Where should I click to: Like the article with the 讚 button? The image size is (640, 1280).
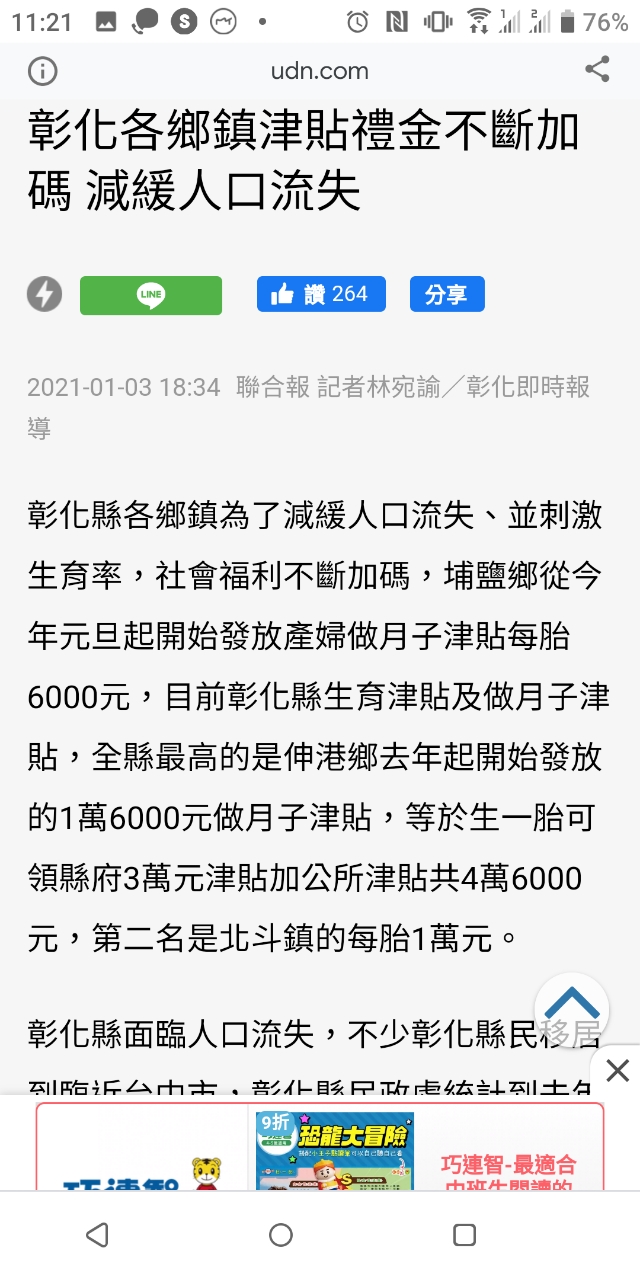[x=321, y=295]
